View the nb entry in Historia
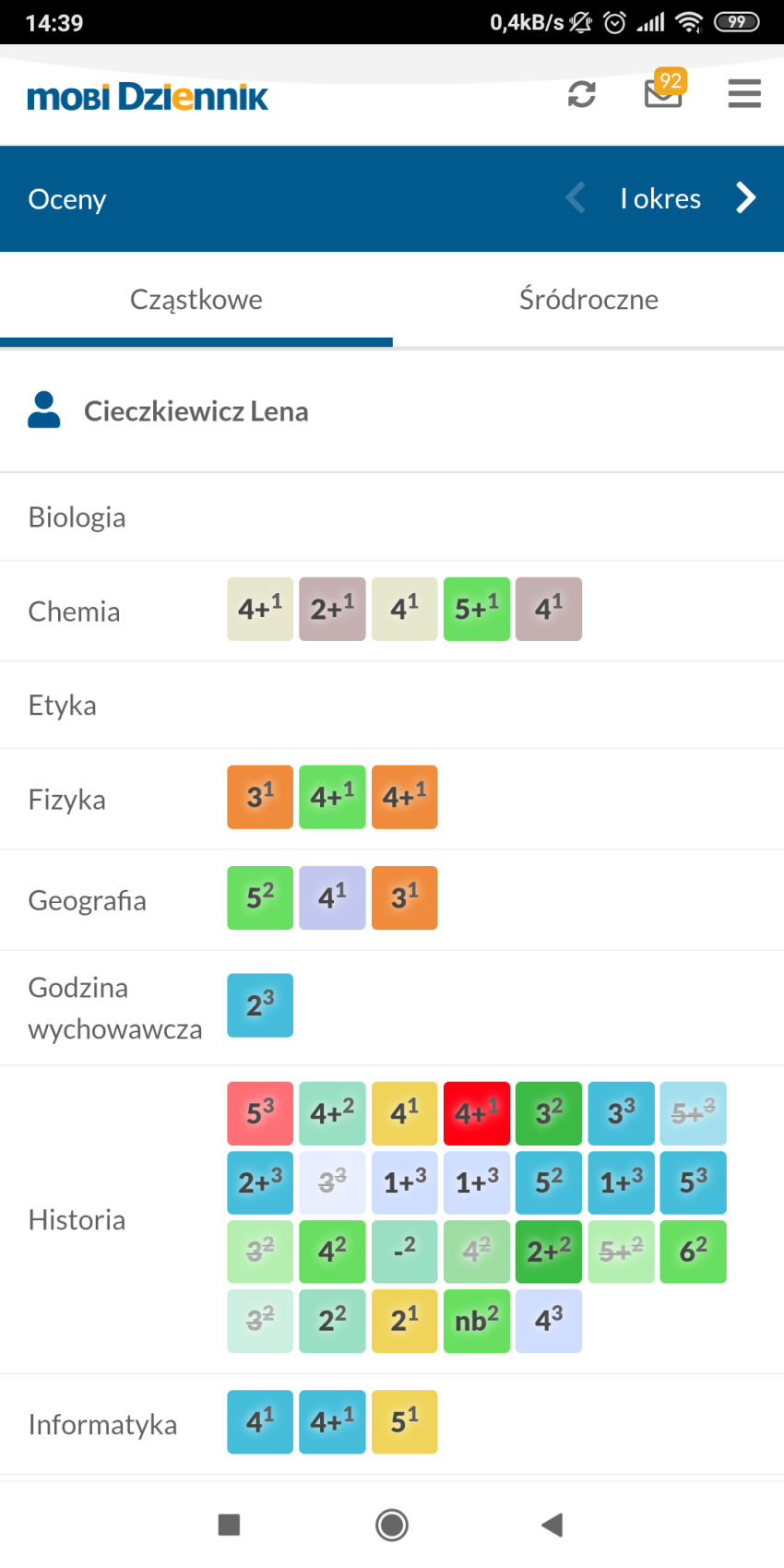 (477, 1321)
